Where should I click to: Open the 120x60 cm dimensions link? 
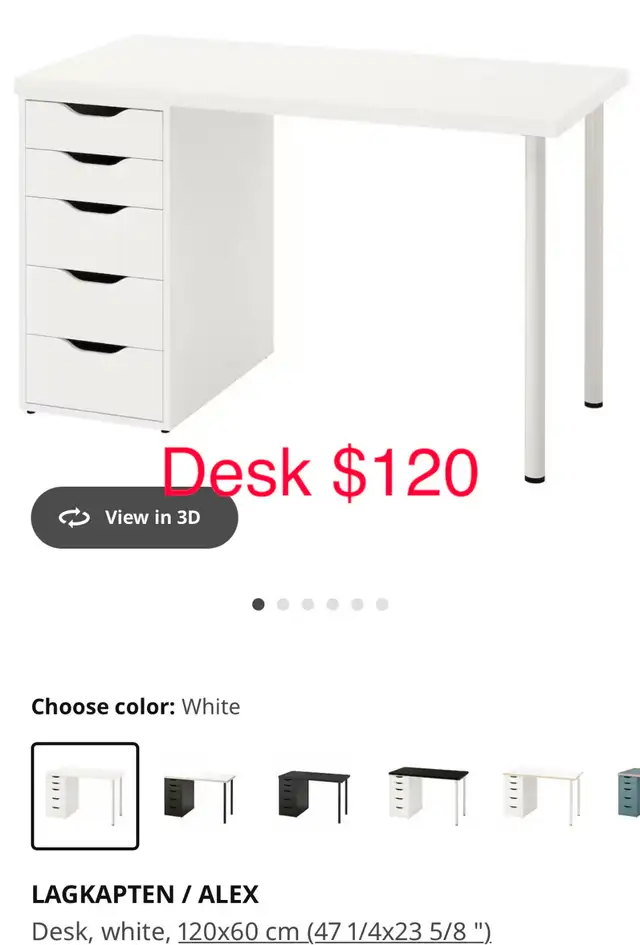(334, 931)
